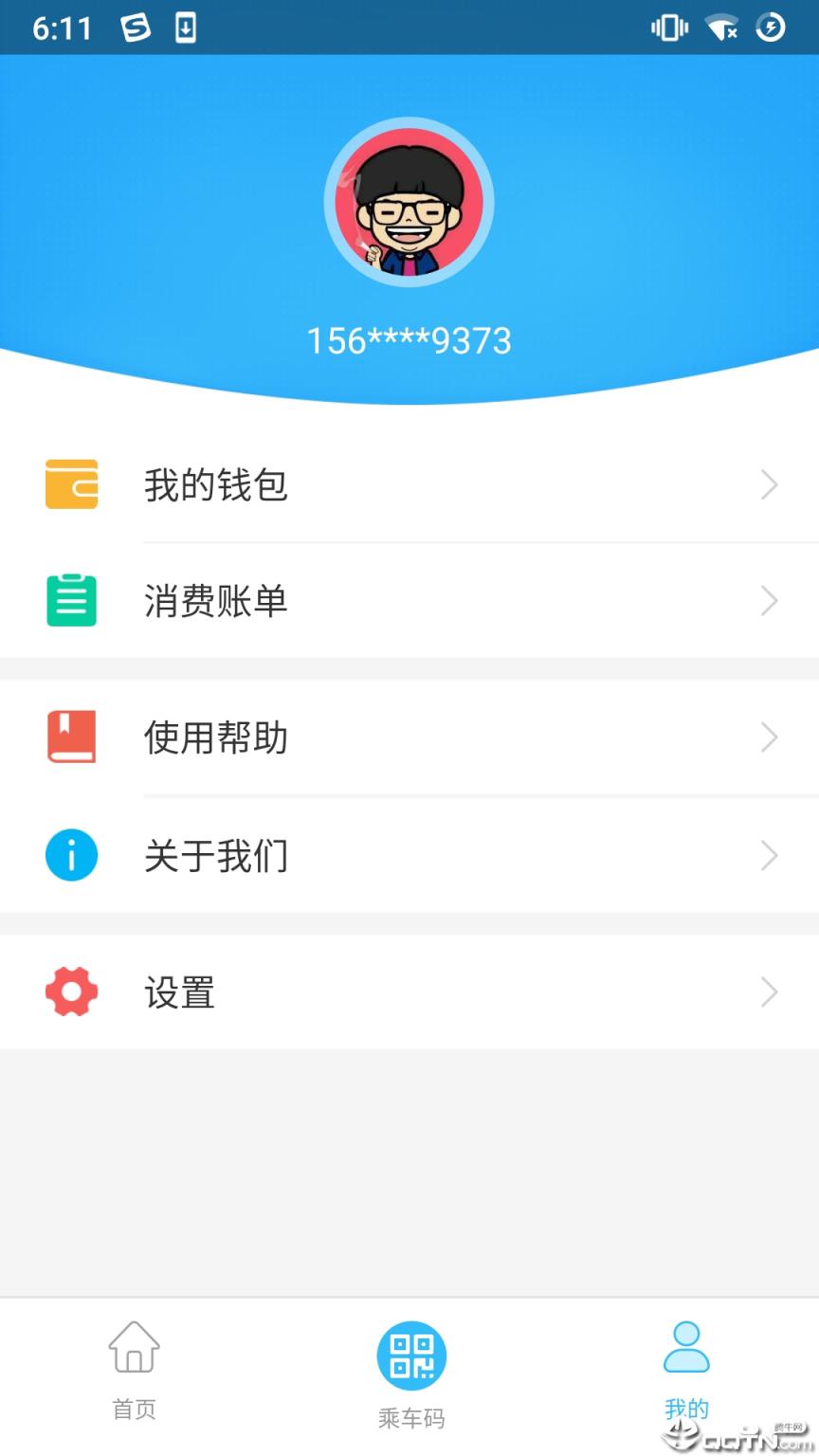Viewport: 819px width, 1456px height.
Task: Click the 关于我们 info icon
Action: tap(71, 855)
